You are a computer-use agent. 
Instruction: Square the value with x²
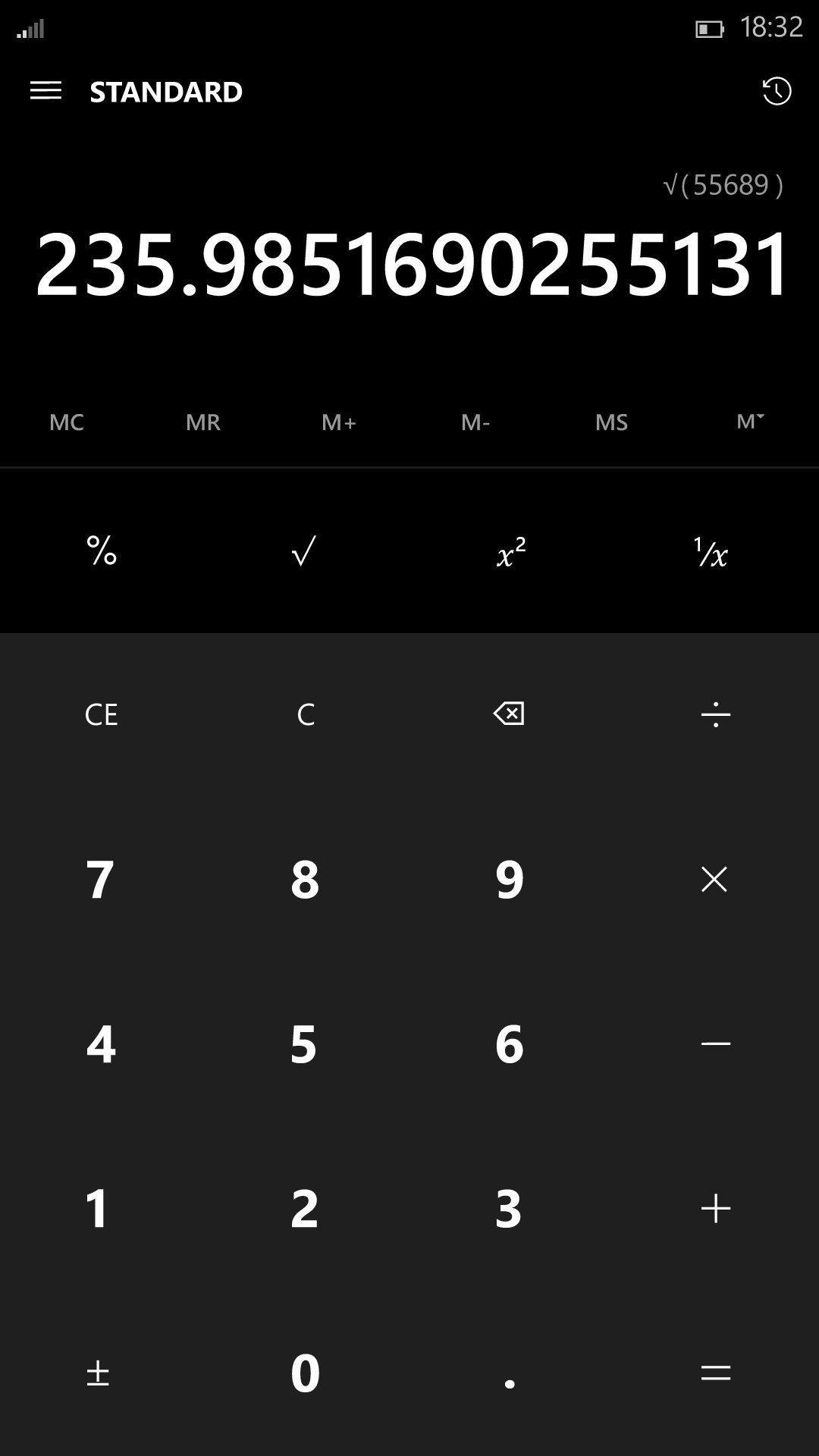(x=510, y=551)
